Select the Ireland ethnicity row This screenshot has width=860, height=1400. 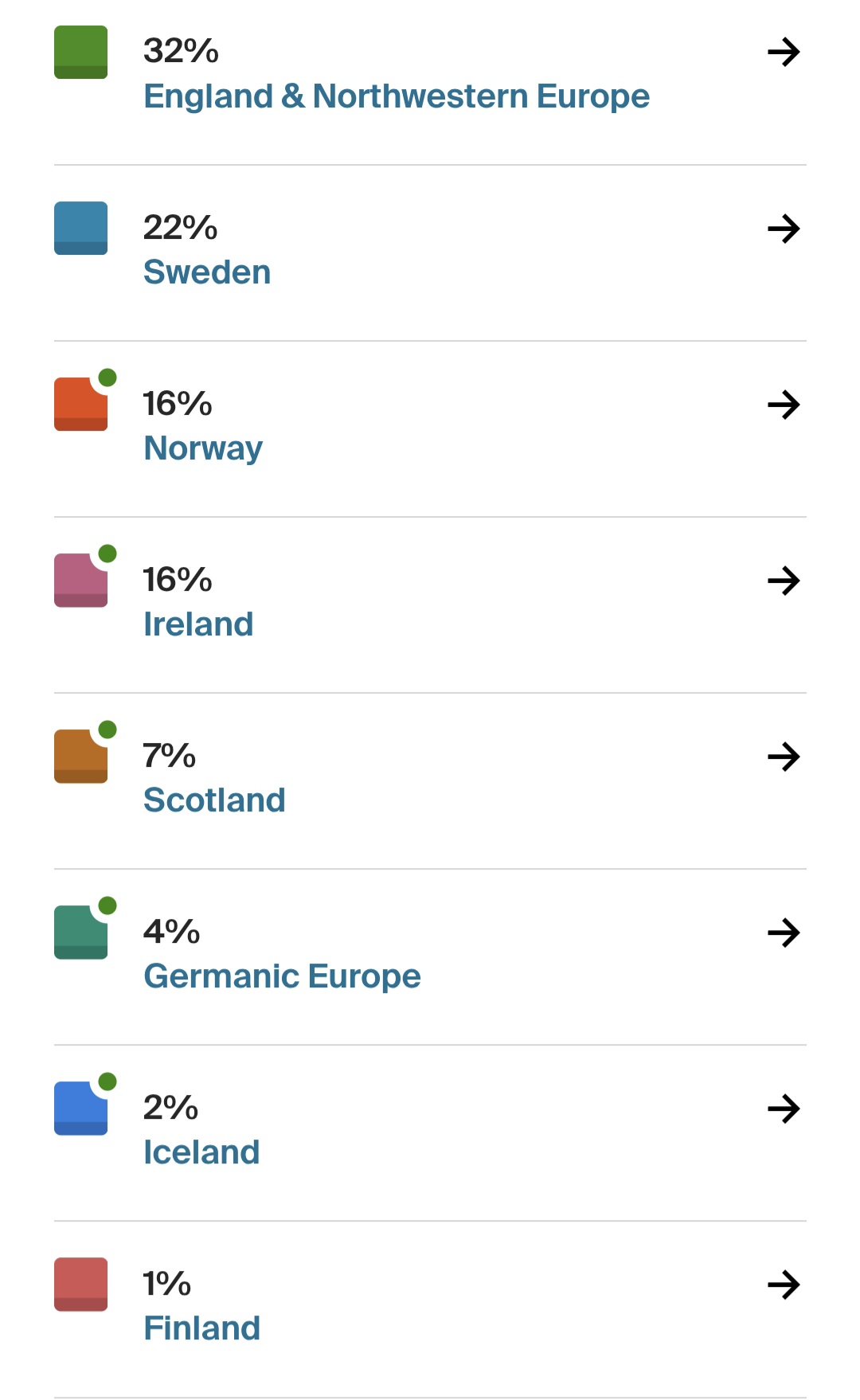click(x=430, y=605)
